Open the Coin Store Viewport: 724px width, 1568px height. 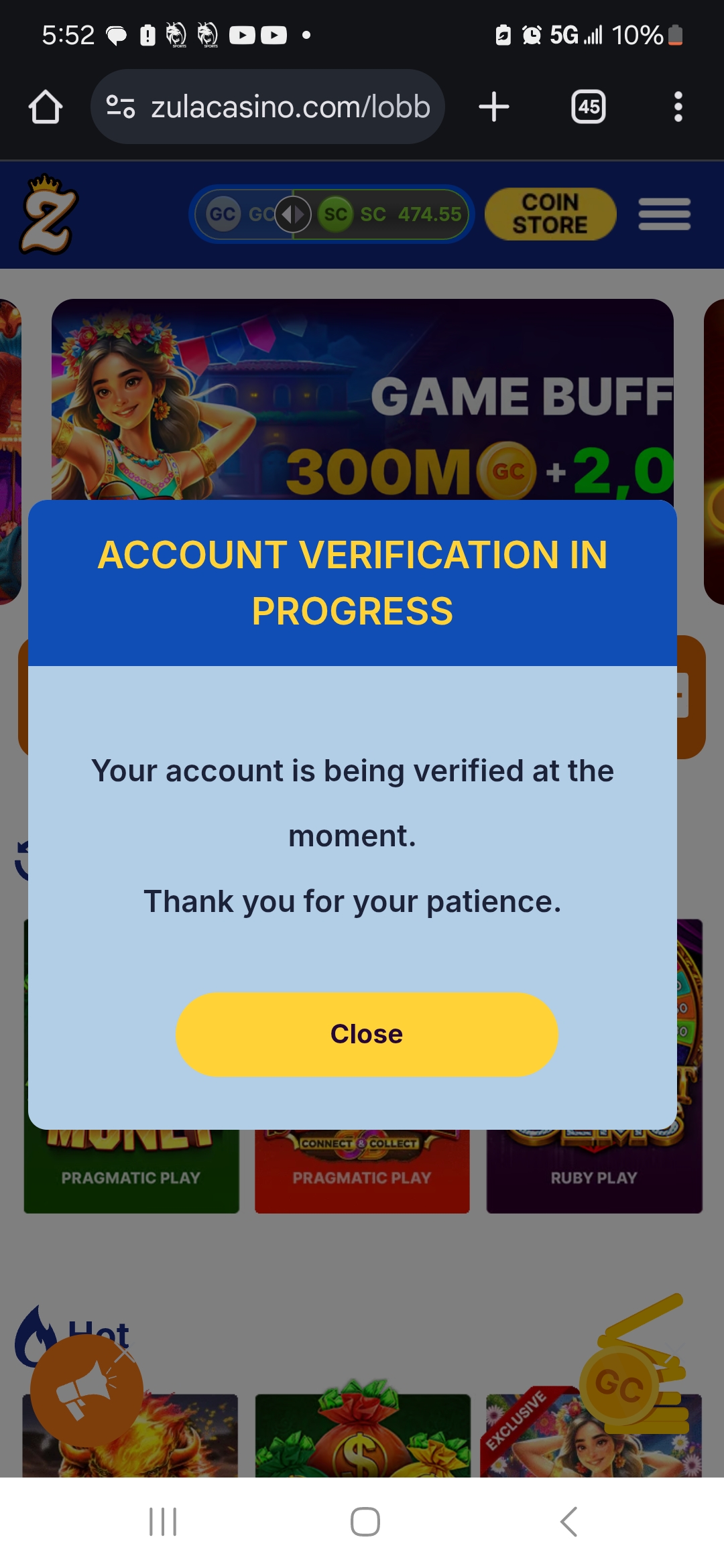coord(550,214)
